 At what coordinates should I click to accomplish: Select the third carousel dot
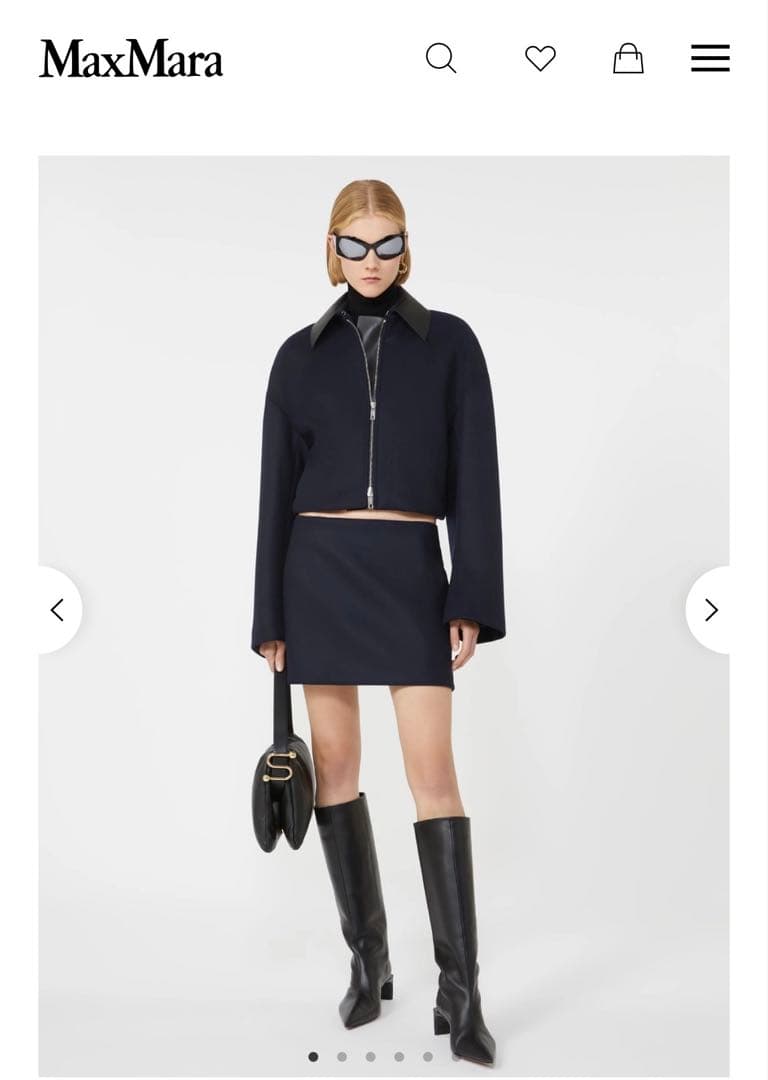pyautogui.click(x=371, y=1054)
